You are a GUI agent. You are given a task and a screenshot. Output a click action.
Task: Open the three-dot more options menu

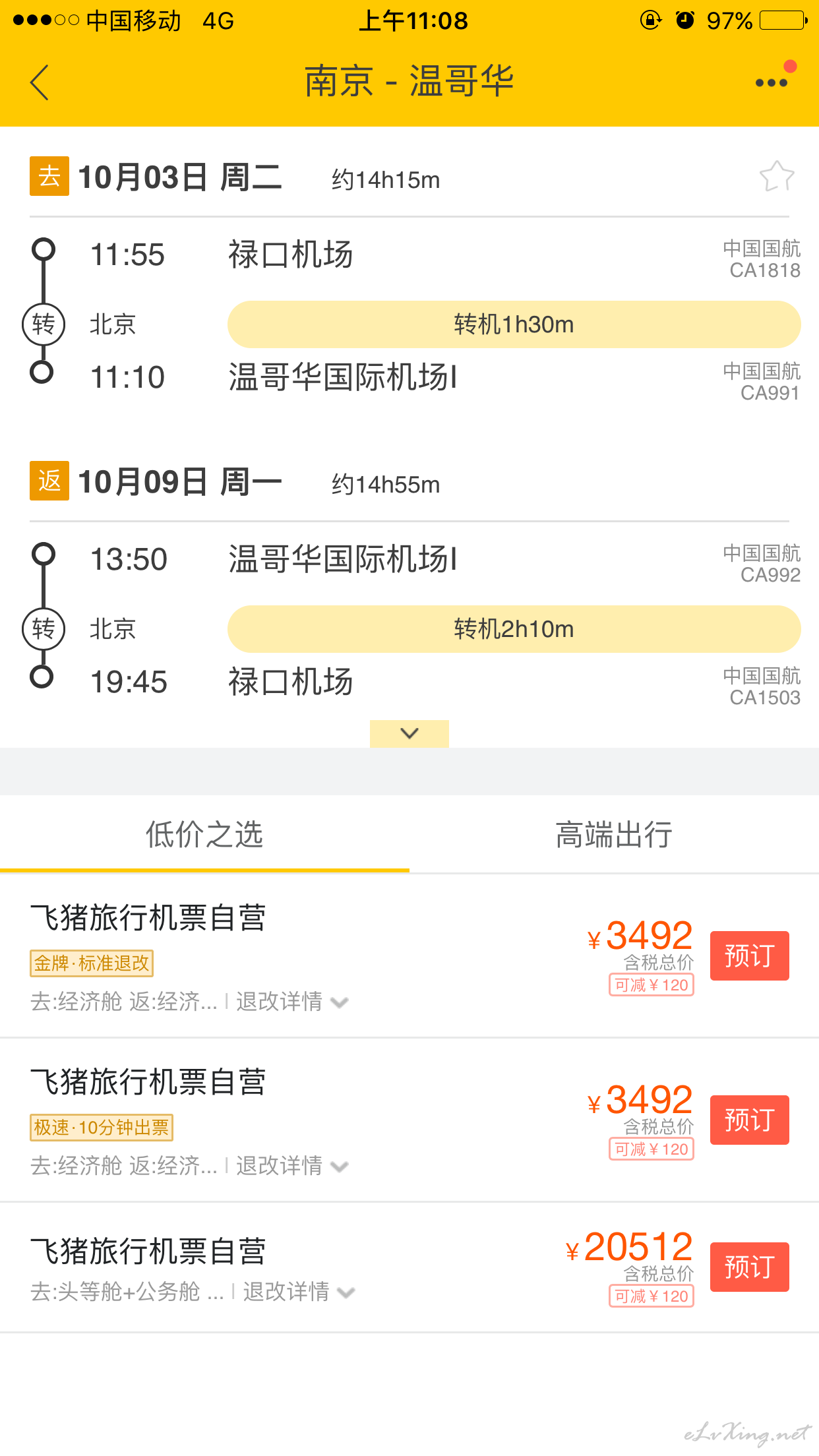coord(772,82)
